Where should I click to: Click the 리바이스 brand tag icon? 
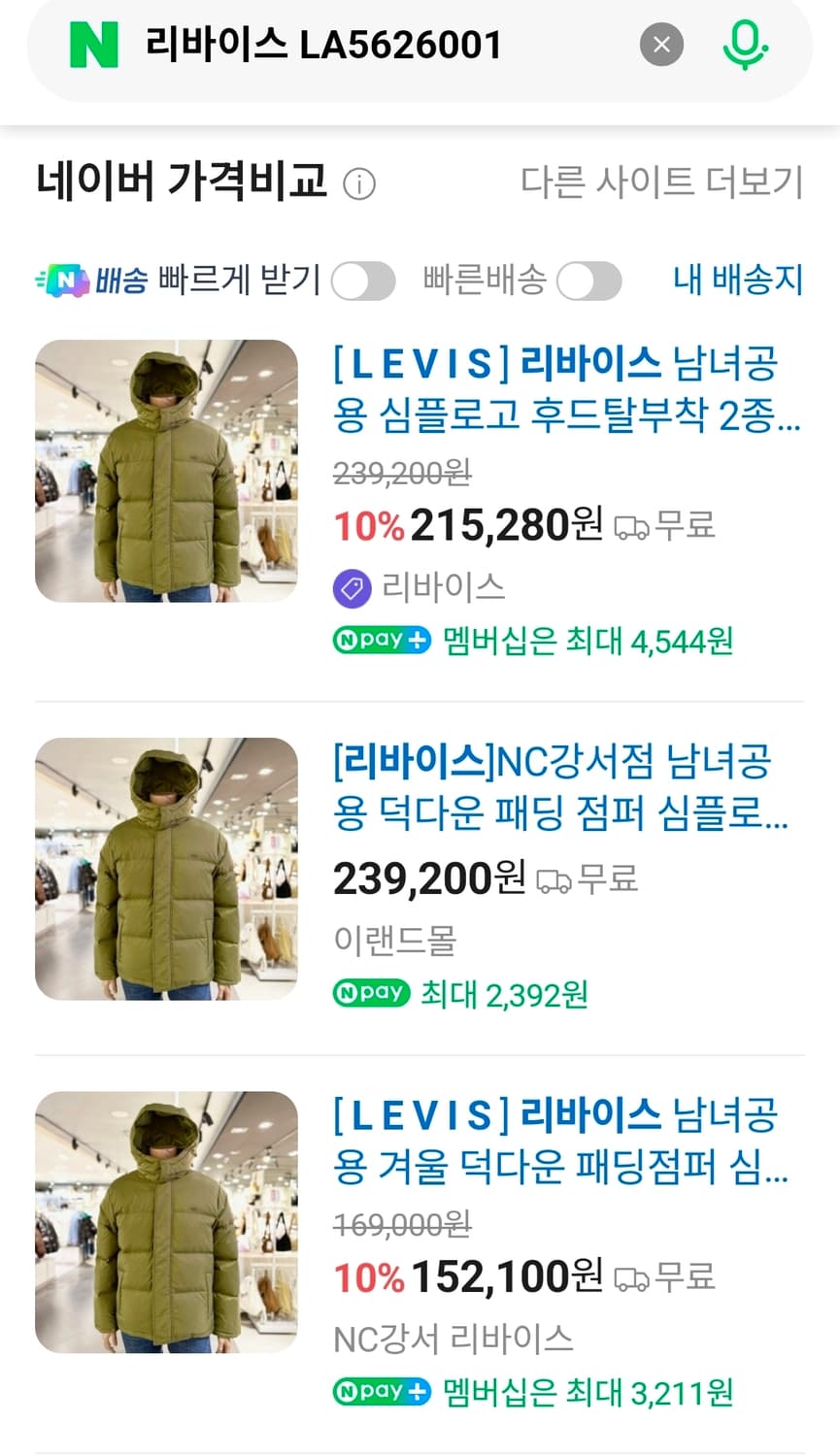pos(352,587)
